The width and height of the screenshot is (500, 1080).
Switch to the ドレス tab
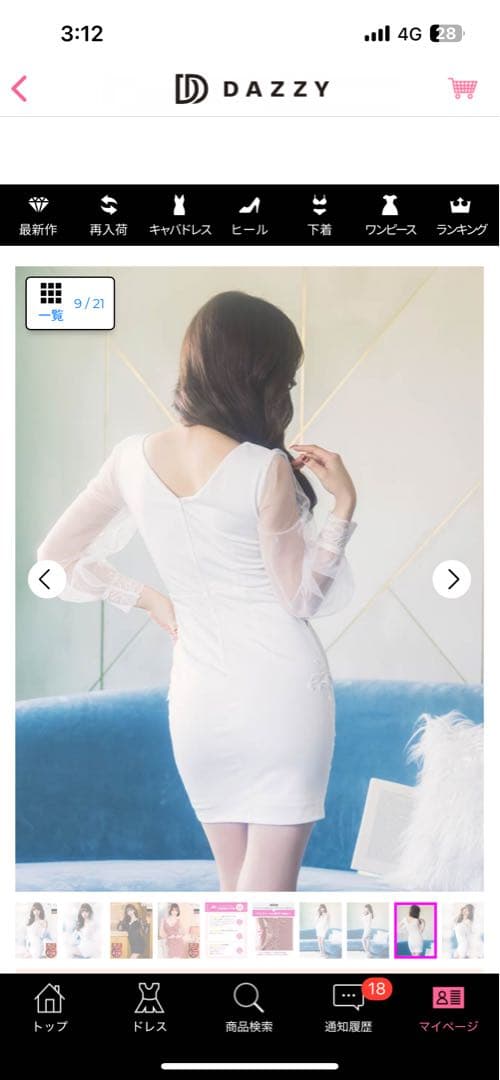click(x=149, y=1008)
